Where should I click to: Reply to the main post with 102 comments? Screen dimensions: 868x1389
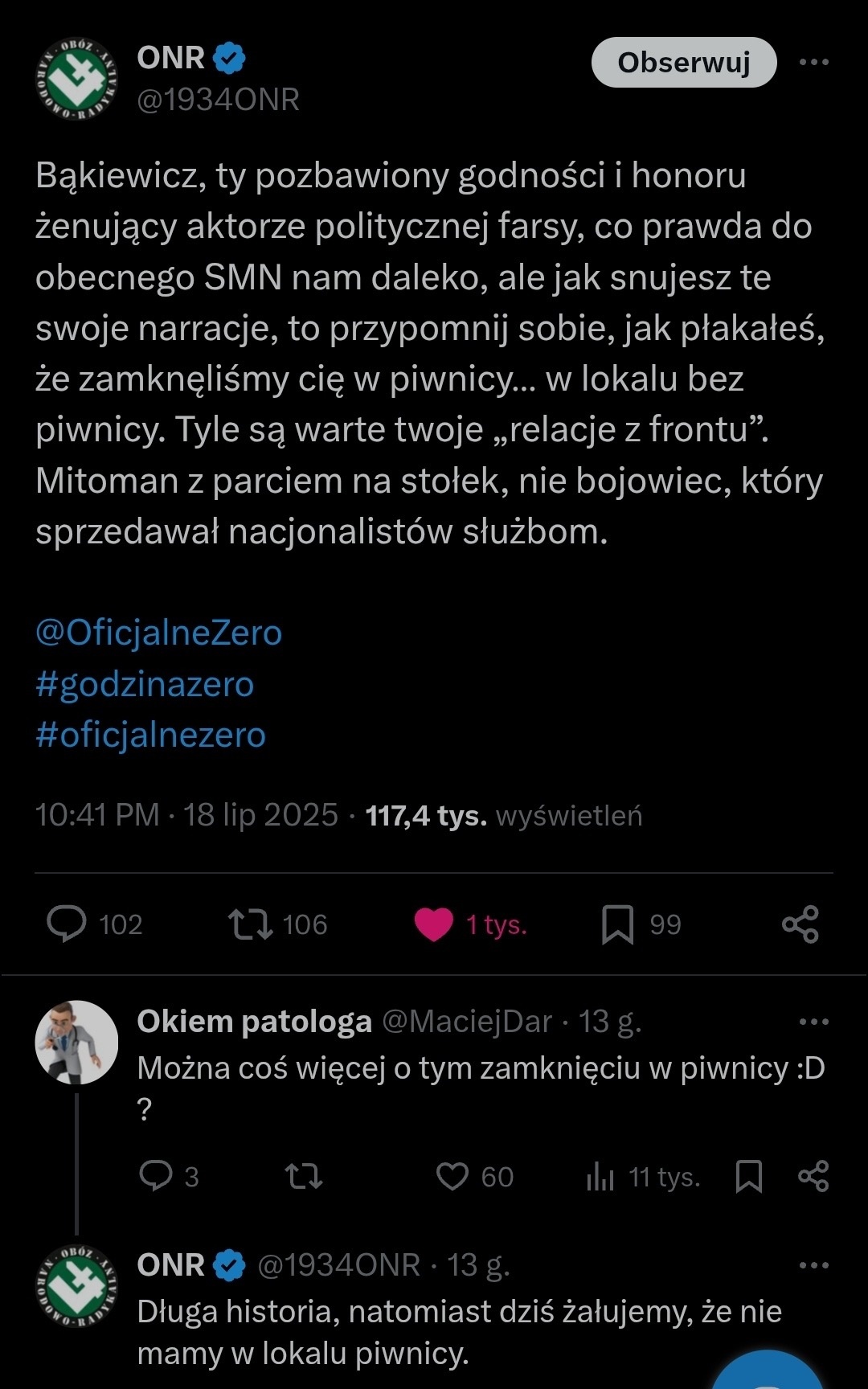pyautogui.click(x=68, y=924)
